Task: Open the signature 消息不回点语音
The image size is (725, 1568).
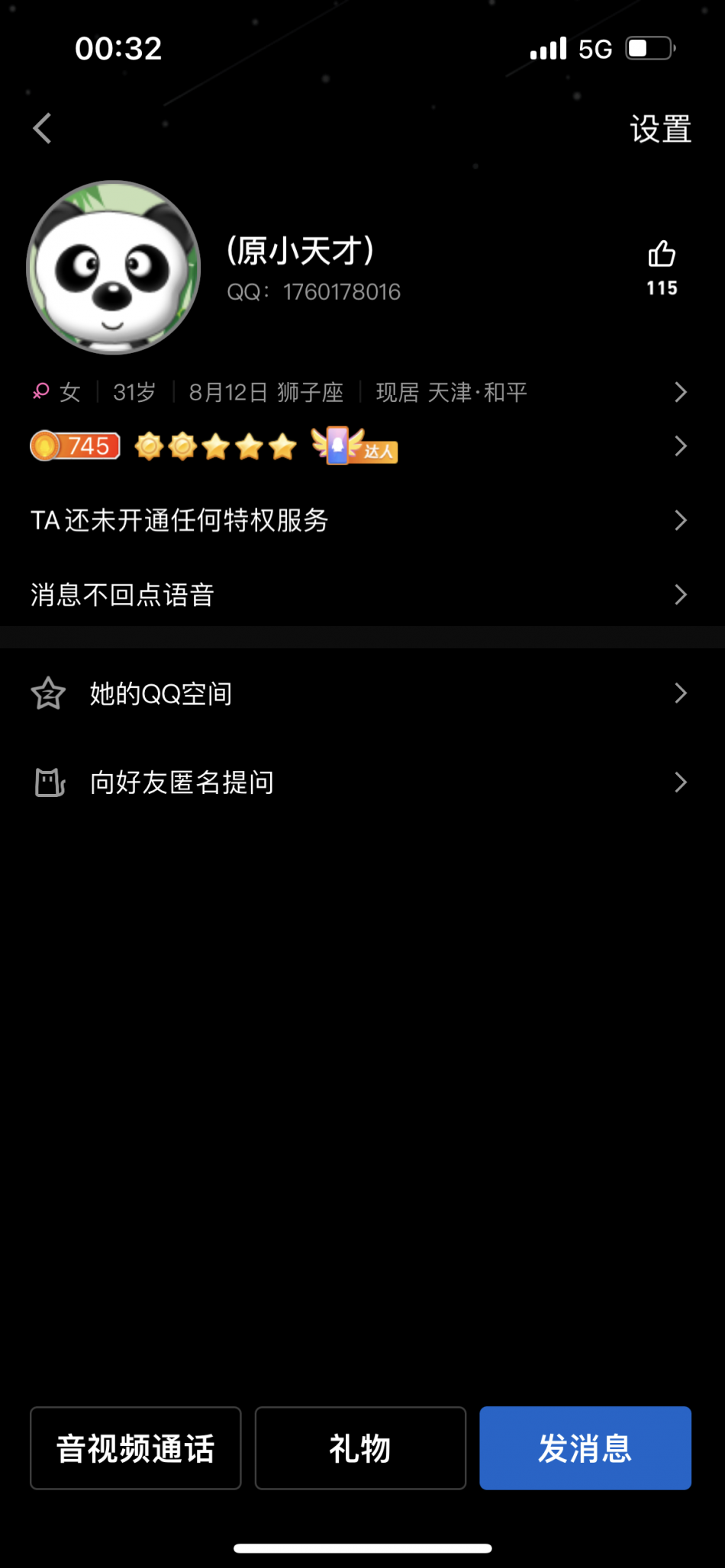Action: 359,595
